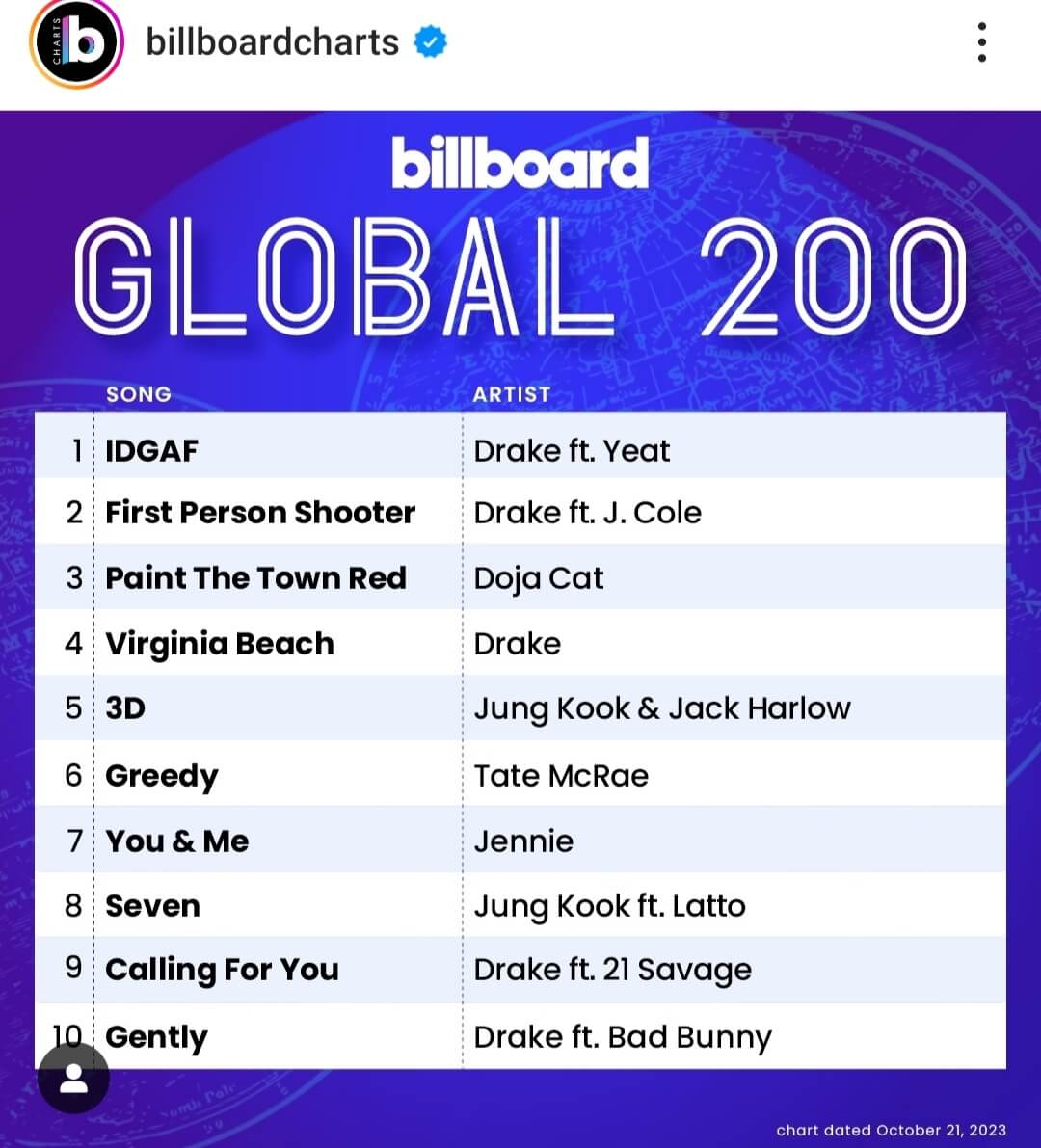
Task: Click IDGAF at chart position 1
Action: 152,450
